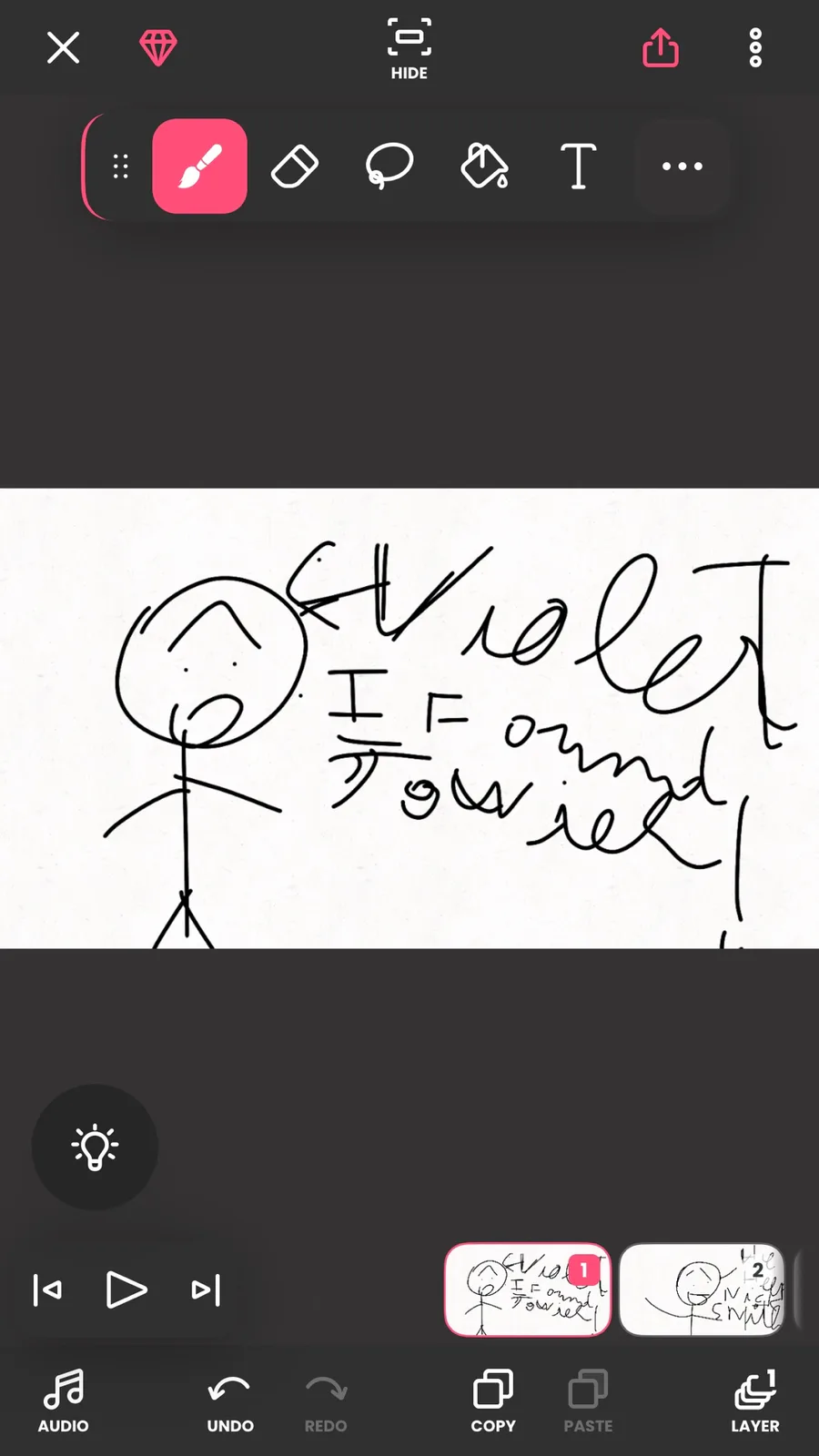Viewport: 819px width, 1456px height.
Task: Select the eraser tool
Action: (x=295, y=167)
